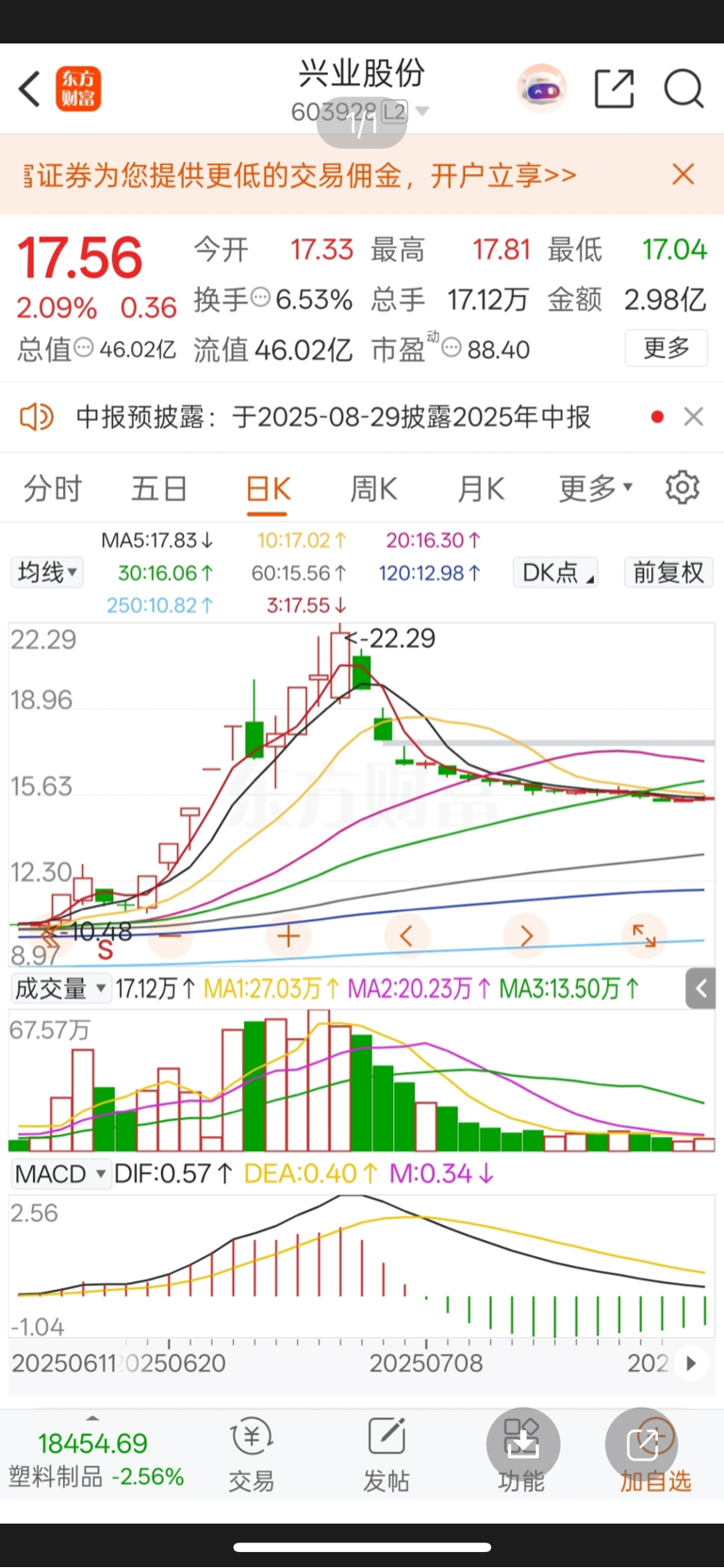724x1568 pixels.
Task: Select the 月K chart tab
Action: (x=481, y=488)
